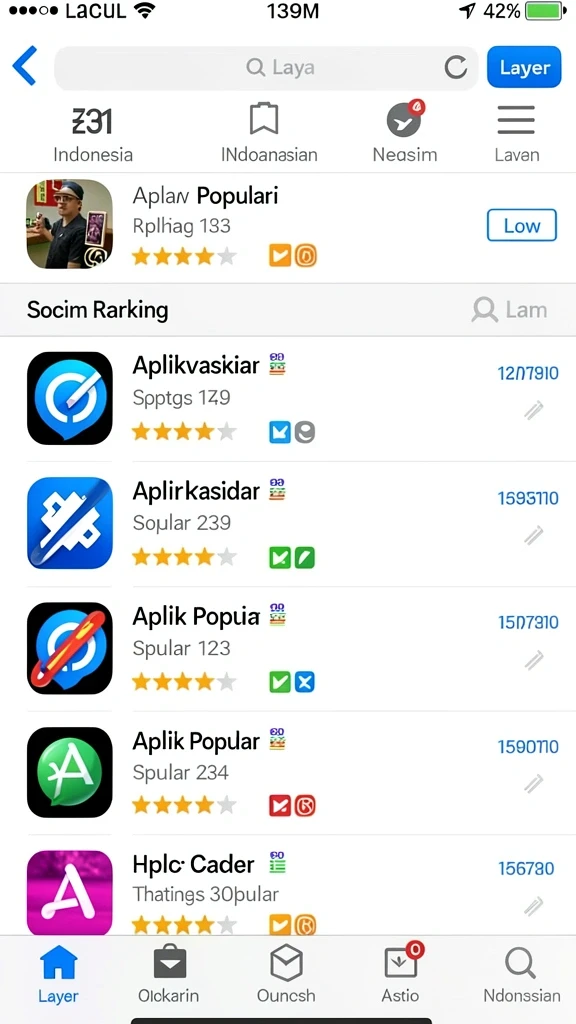Go back with the blue arrow
This screenshot has width=576, height=1024.
[25, 67]
